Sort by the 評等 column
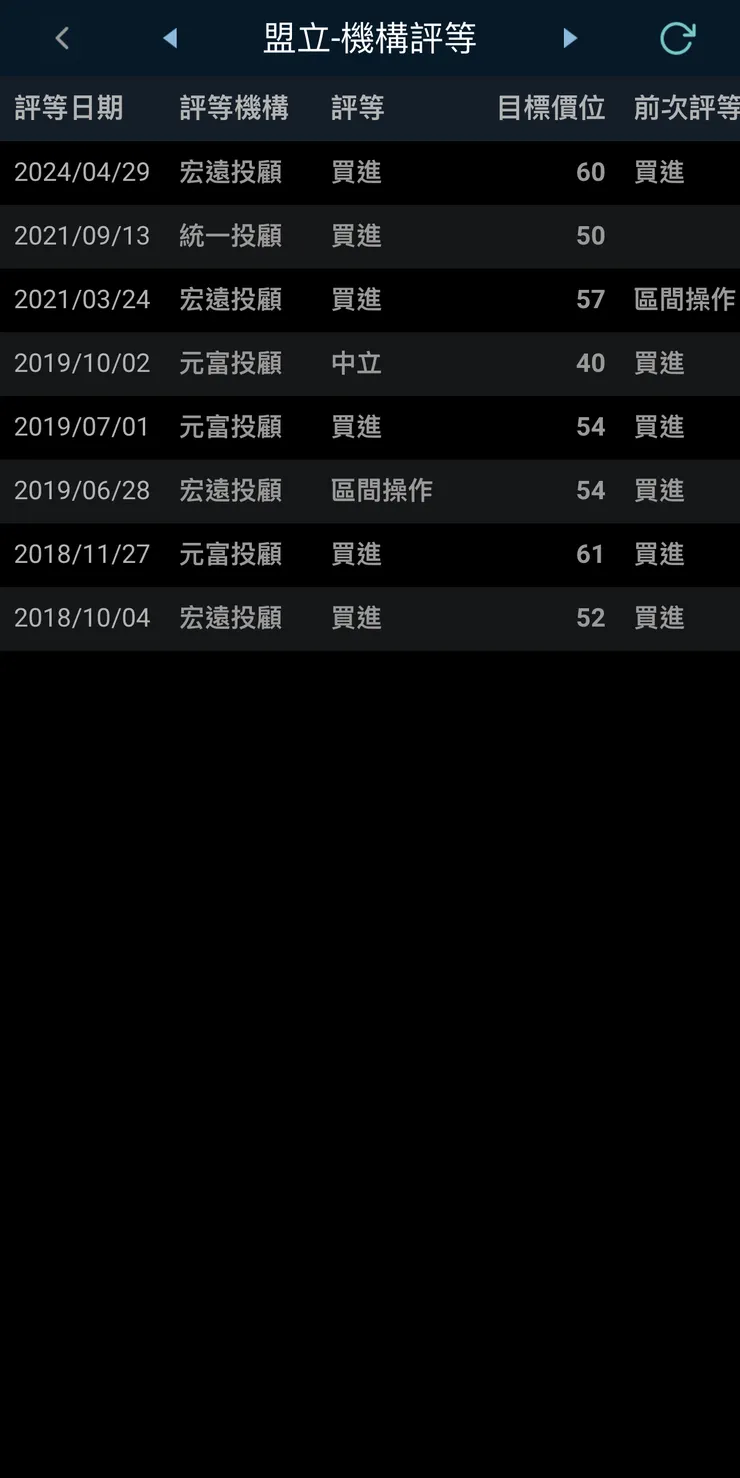Image resolution: width=740 pixels, height=1478 pixels. [357, 108]
